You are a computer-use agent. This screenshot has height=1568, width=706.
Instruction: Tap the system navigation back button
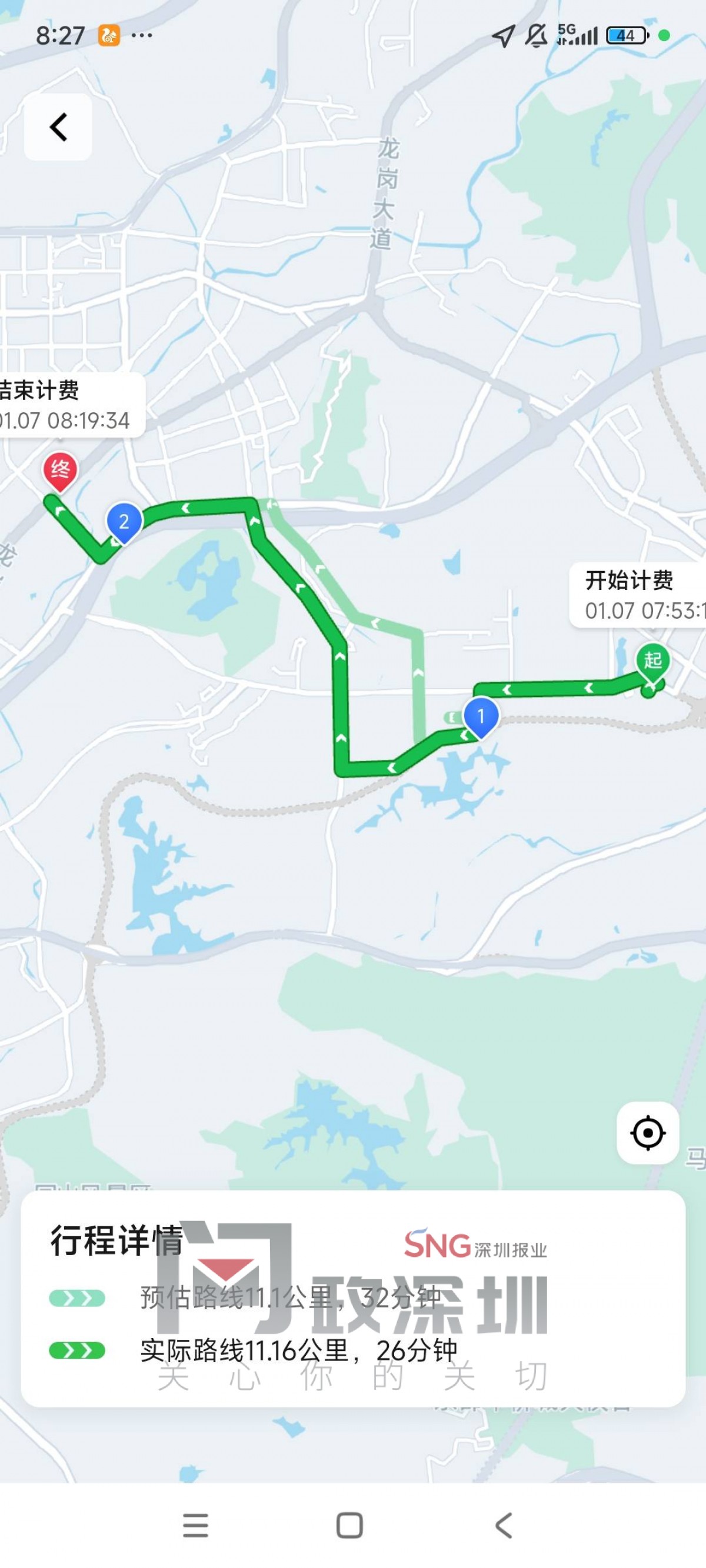coord(503,1526)
